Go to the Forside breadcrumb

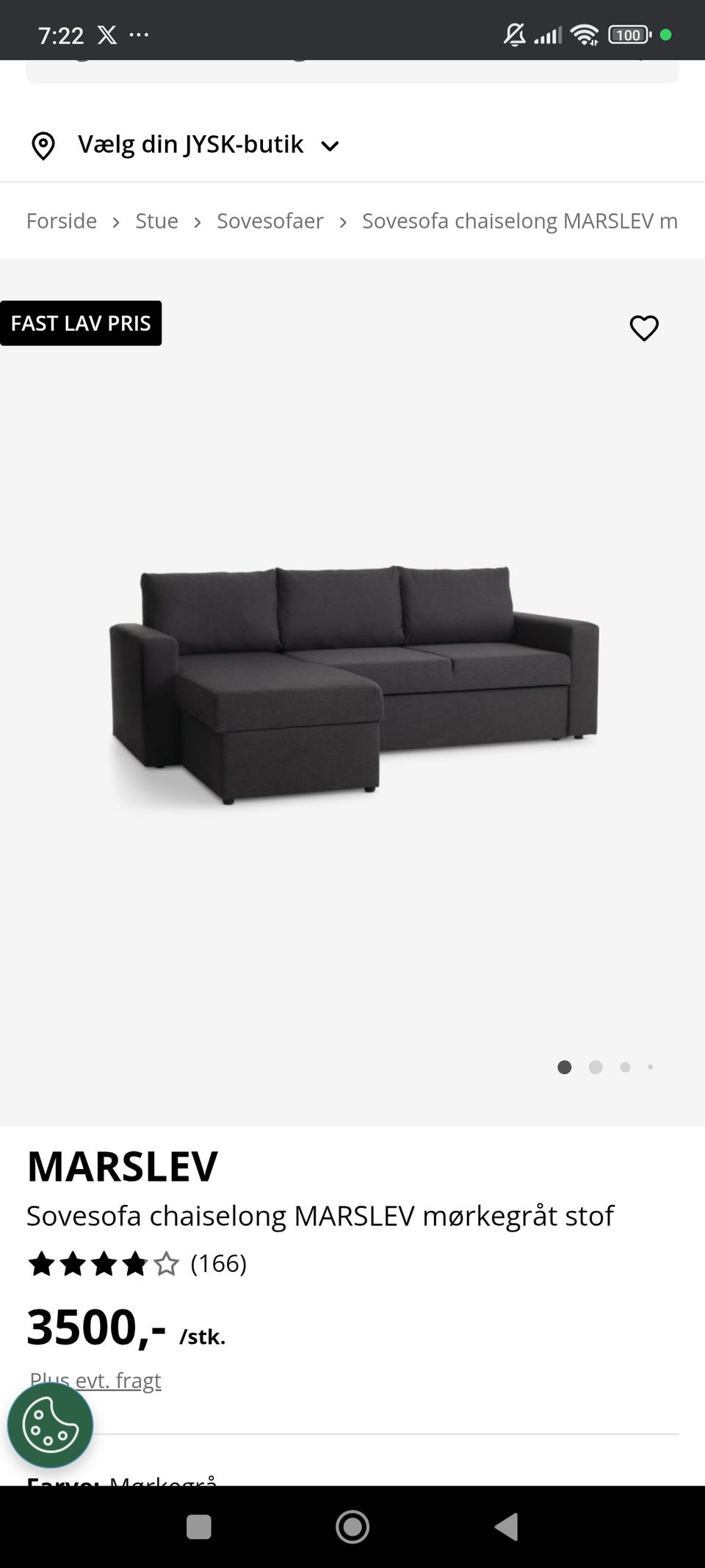[x=62, y=221]
